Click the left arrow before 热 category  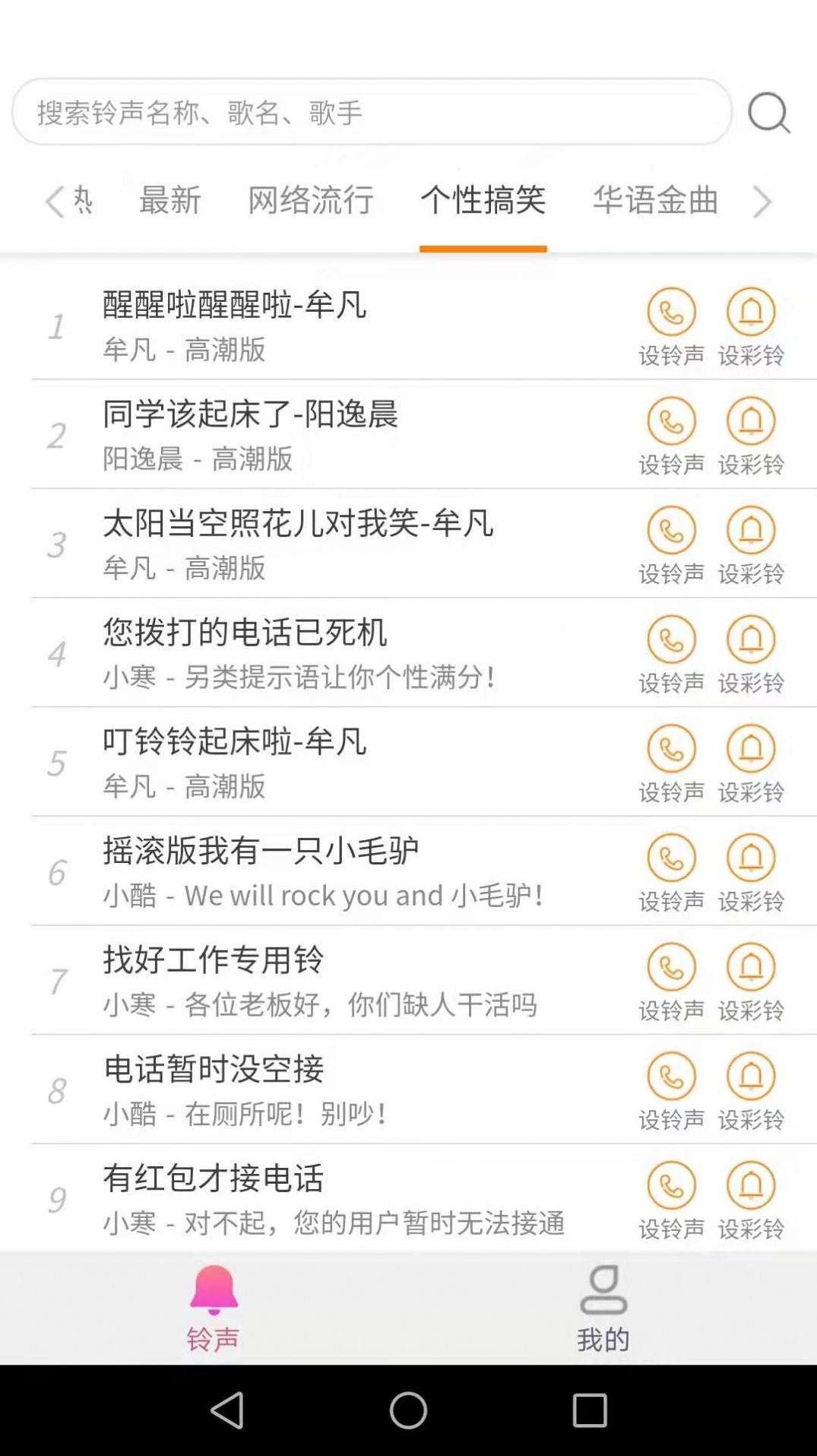click(x=52, y=201)
